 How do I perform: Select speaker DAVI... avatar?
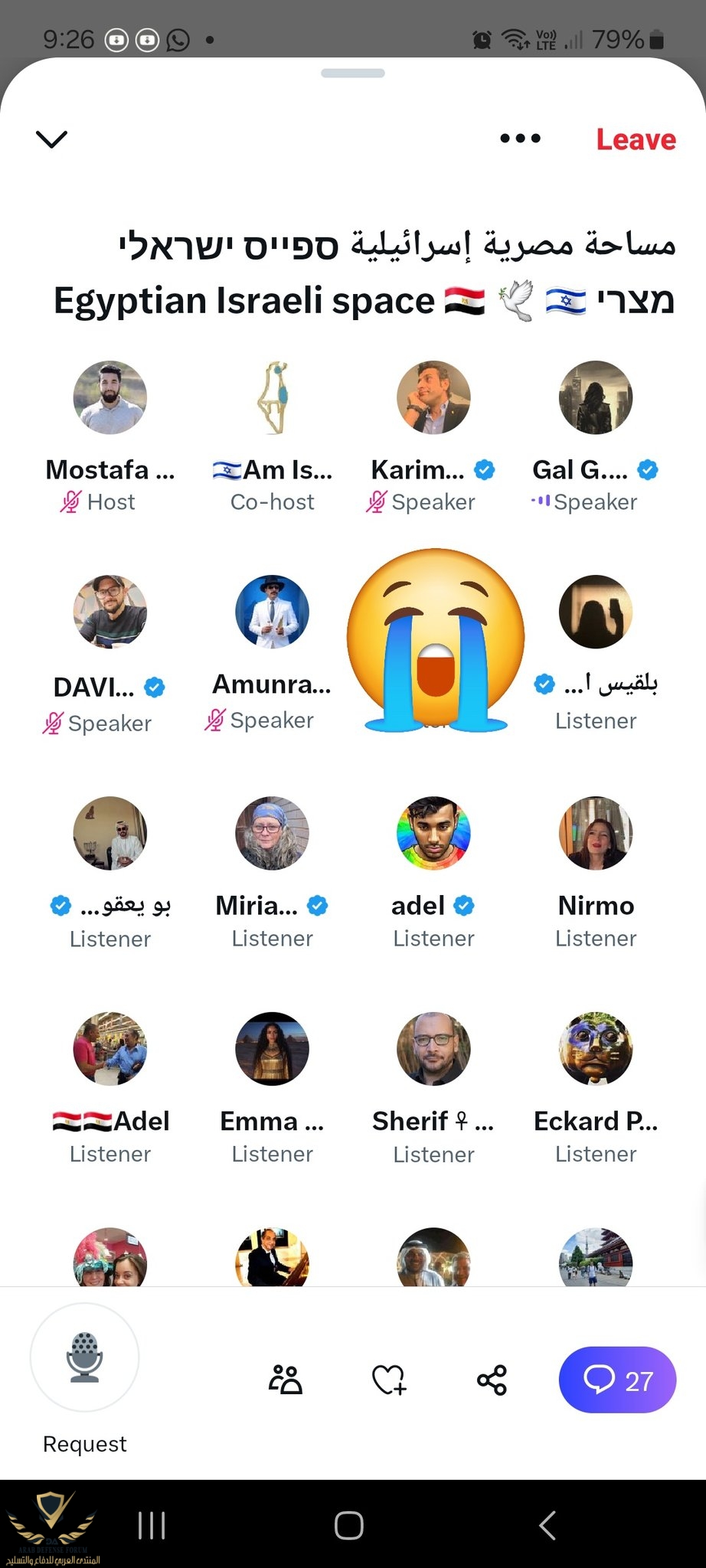(110, 612)
